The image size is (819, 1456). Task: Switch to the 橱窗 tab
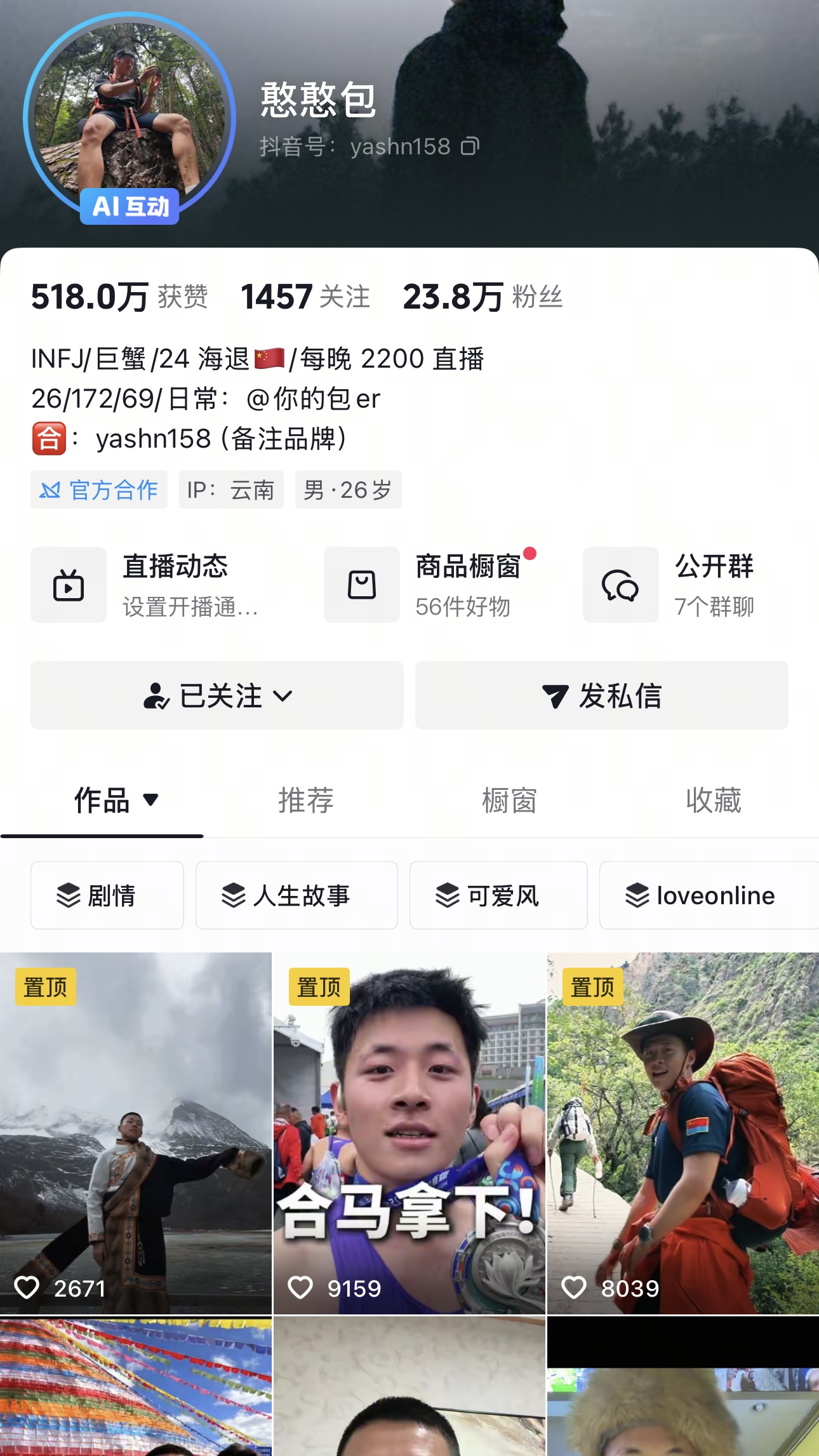tap(509, 800)
